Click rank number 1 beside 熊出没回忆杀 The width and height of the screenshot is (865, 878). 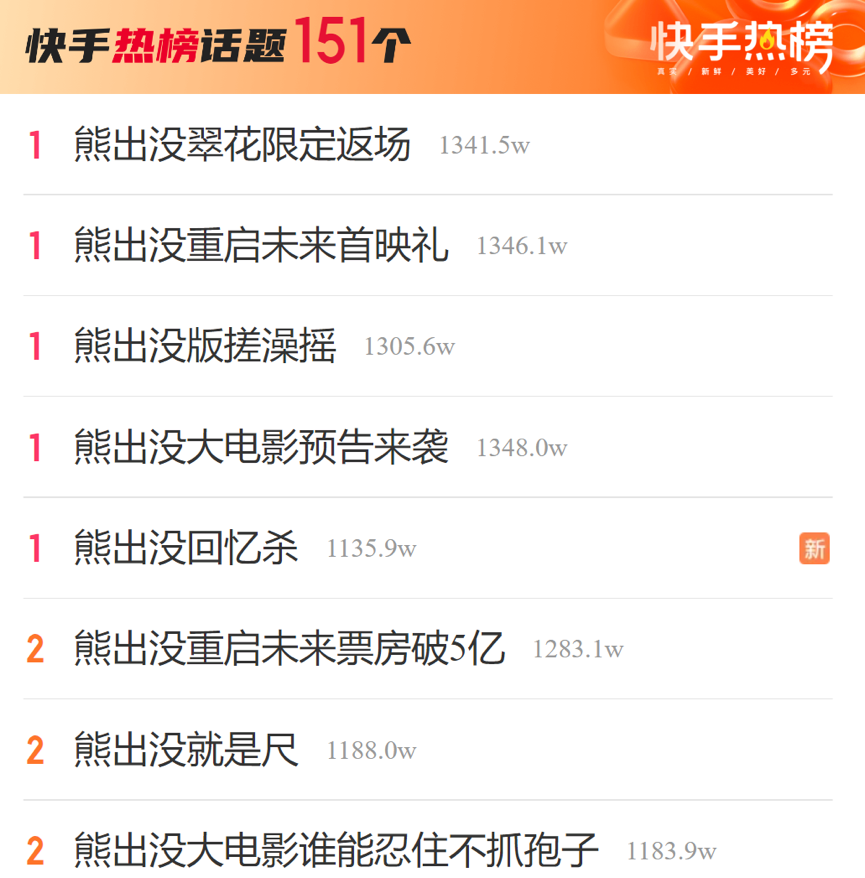pos(37,548)
